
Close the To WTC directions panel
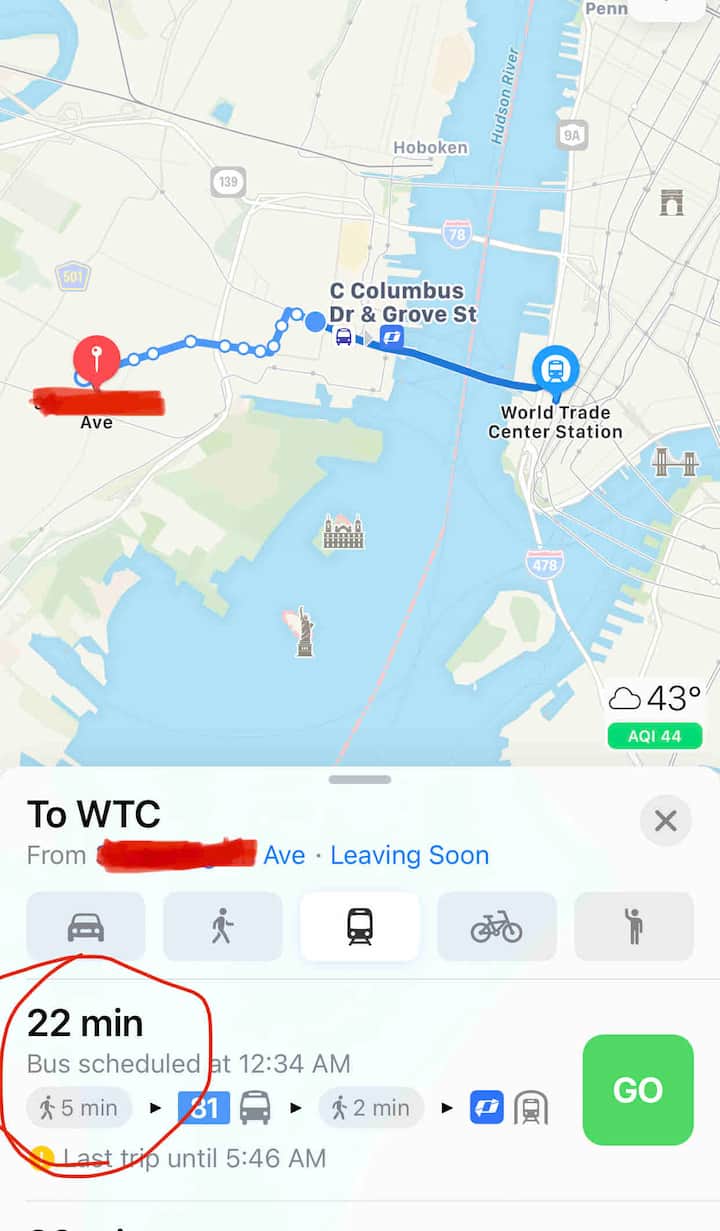pyautogui.click(x=665, y=821)
